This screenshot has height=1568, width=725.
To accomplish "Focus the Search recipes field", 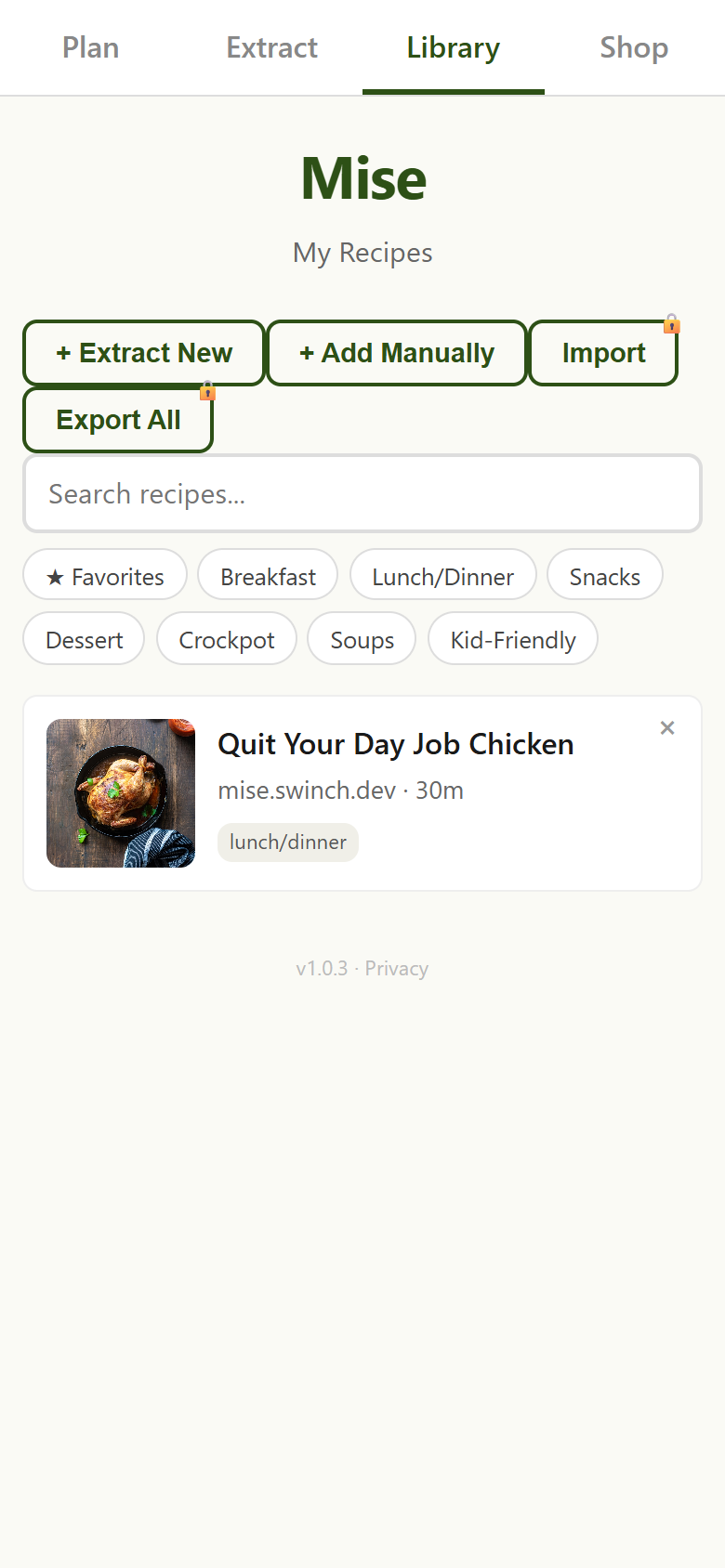I will click(362, 494).
